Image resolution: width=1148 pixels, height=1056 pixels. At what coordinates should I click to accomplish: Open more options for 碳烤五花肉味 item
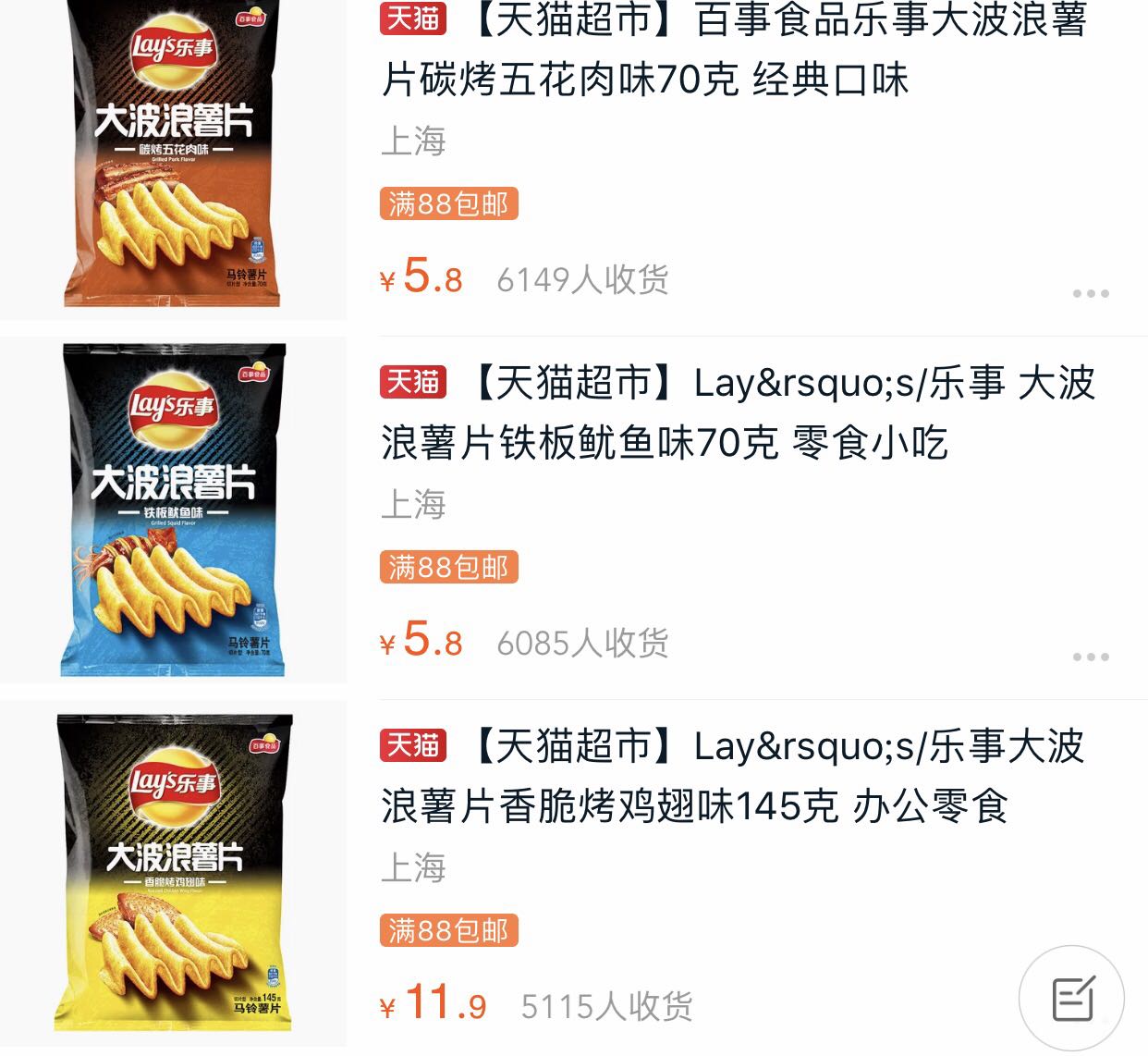point(1091,293)
